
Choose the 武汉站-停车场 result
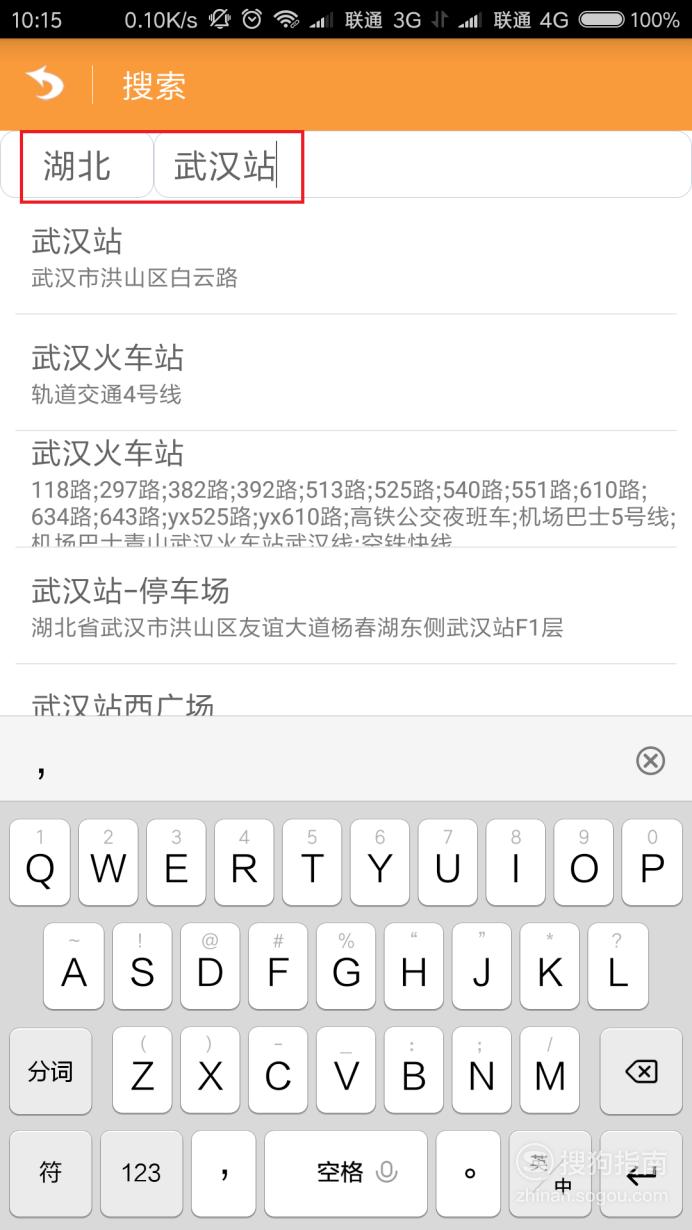(346, 606)
